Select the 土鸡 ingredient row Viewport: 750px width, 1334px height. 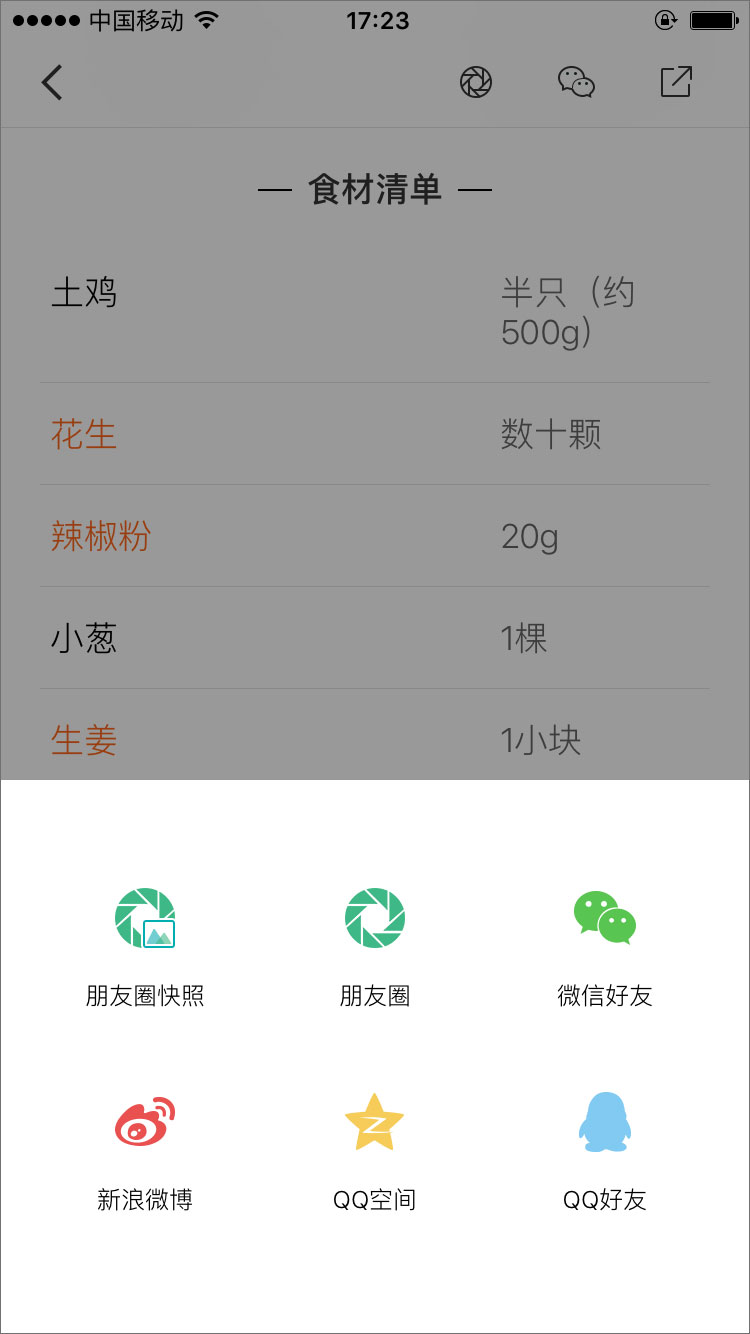pyautogui.click(x=84, y=293)
